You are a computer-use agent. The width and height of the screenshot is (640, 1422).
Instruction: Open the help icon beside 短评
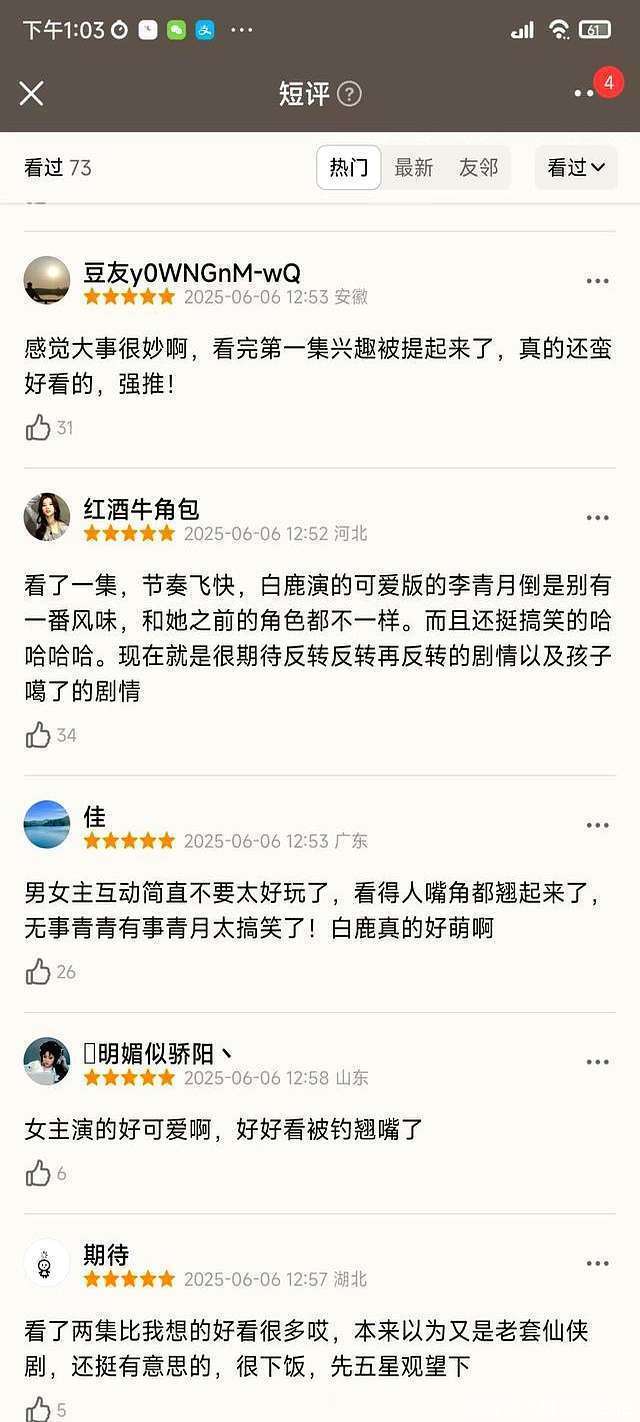(349, 95)
